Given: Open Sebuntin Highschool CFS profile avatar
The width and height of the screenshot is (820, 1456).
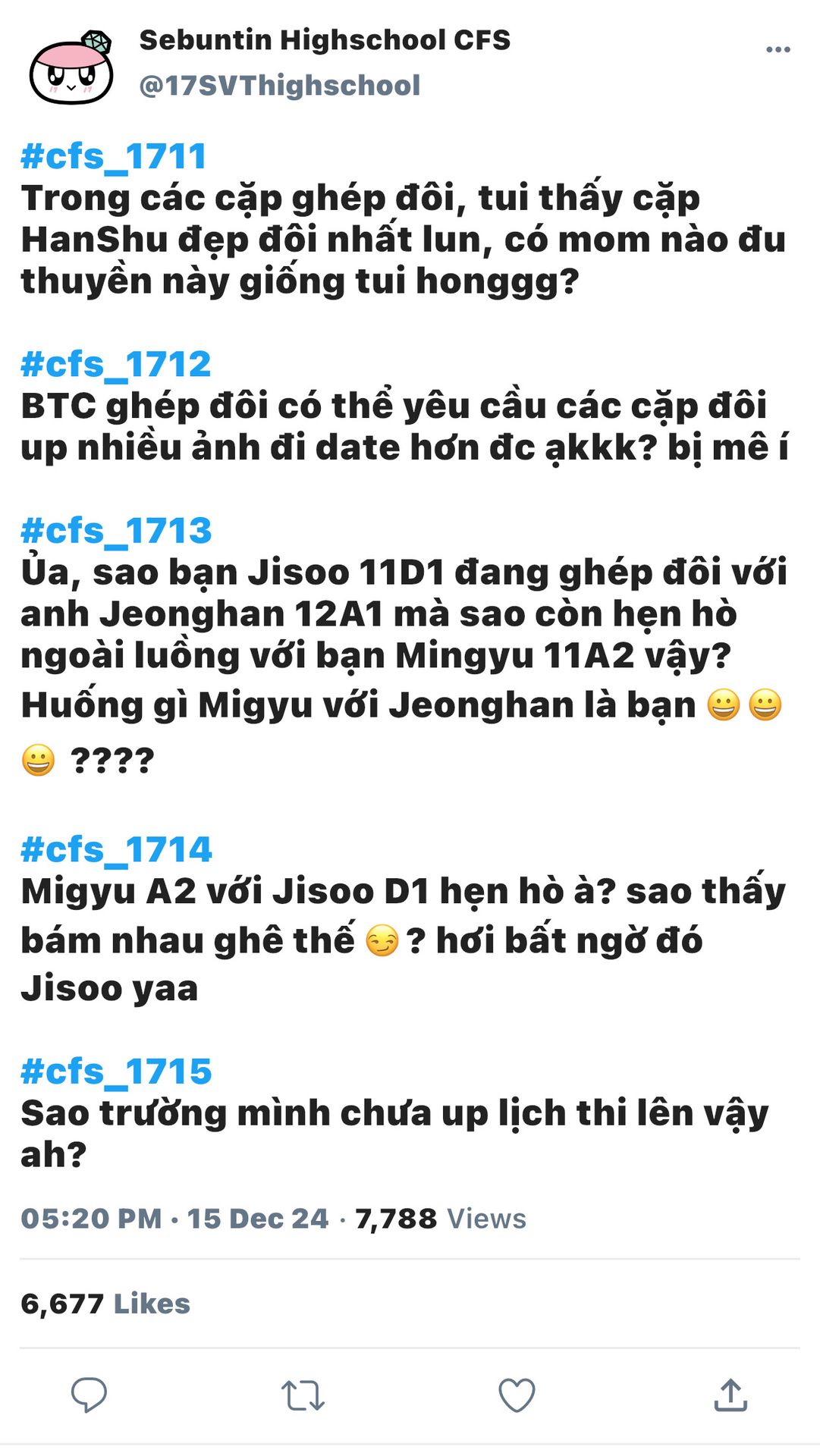Looking at the screenshot, I should coord(71,67).
